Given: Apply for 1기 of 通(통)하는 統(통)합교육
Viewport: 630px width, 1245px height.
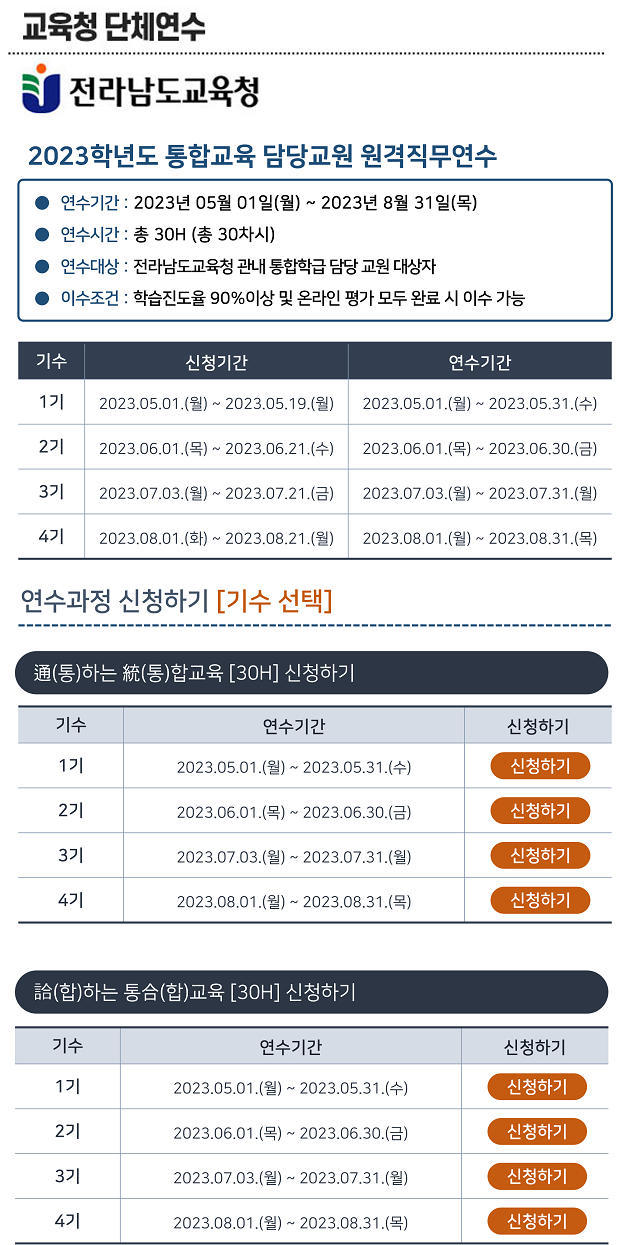Looking at the screenshot, I should coord(540,766).
